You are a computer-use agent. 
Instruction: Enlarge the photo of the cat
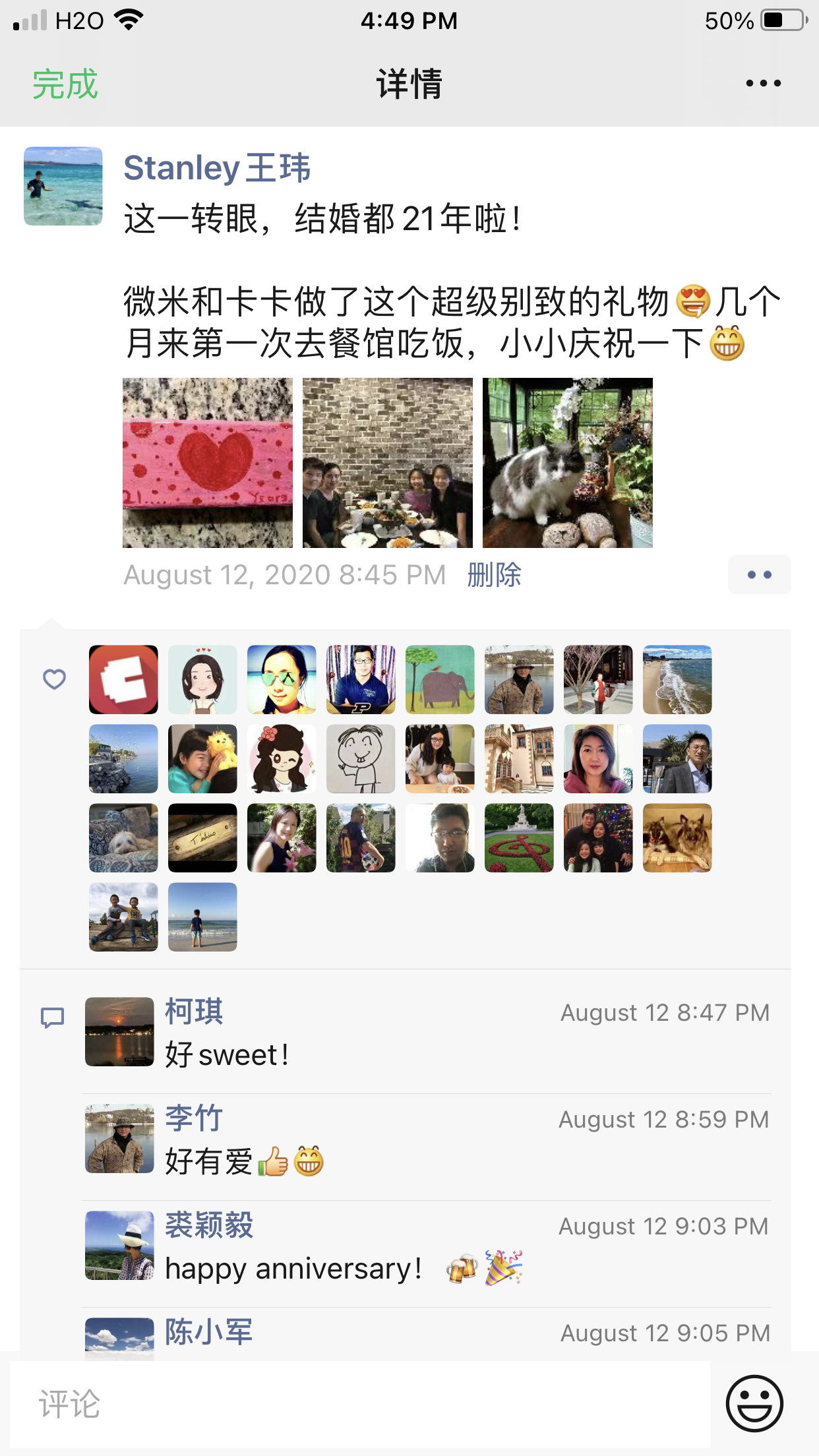568,463
